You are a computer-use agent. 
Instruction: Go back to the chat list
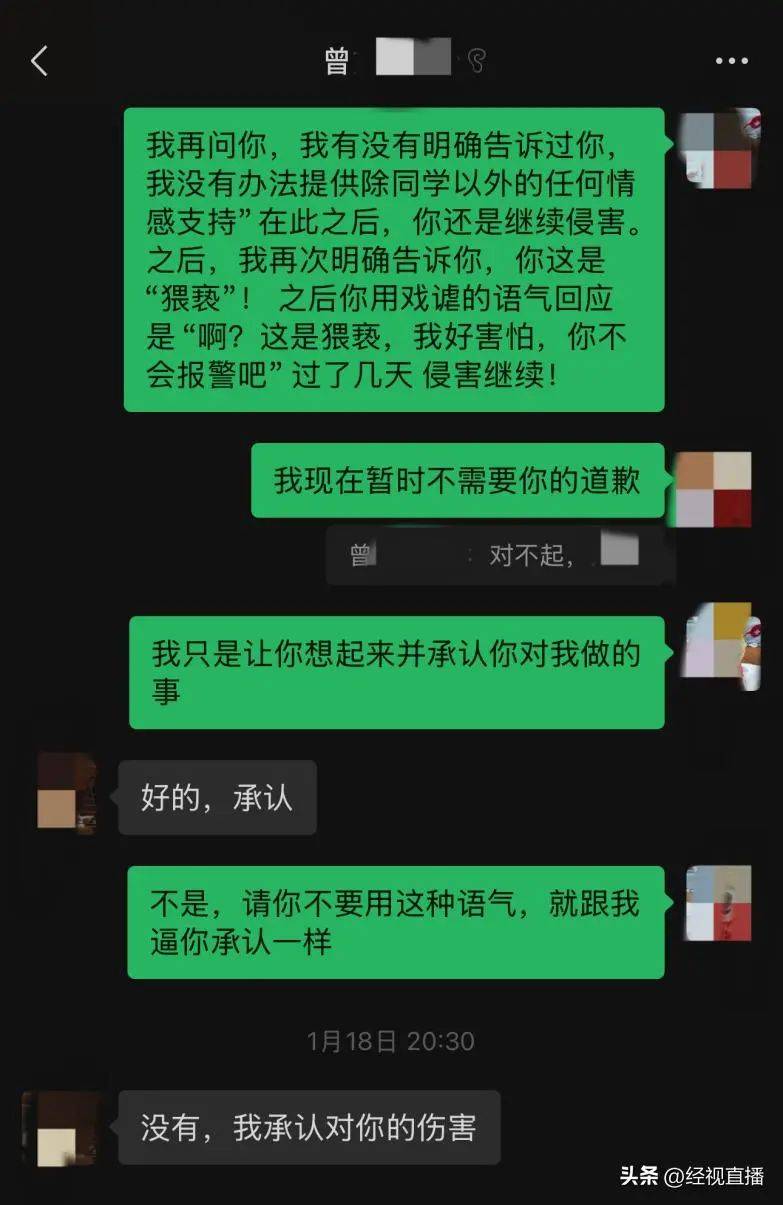pos(39,62)
